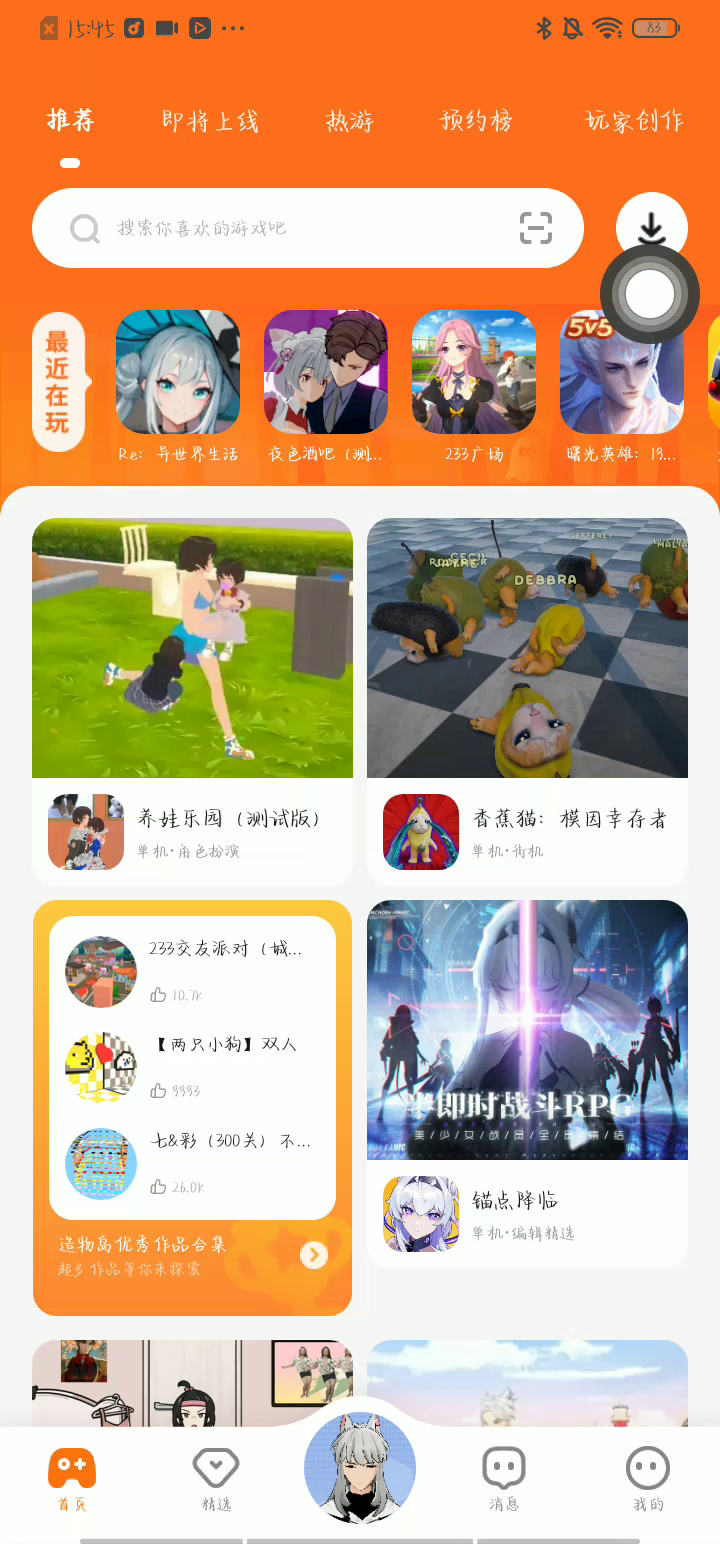Select the 玩家创作 tab

(634, 121)
